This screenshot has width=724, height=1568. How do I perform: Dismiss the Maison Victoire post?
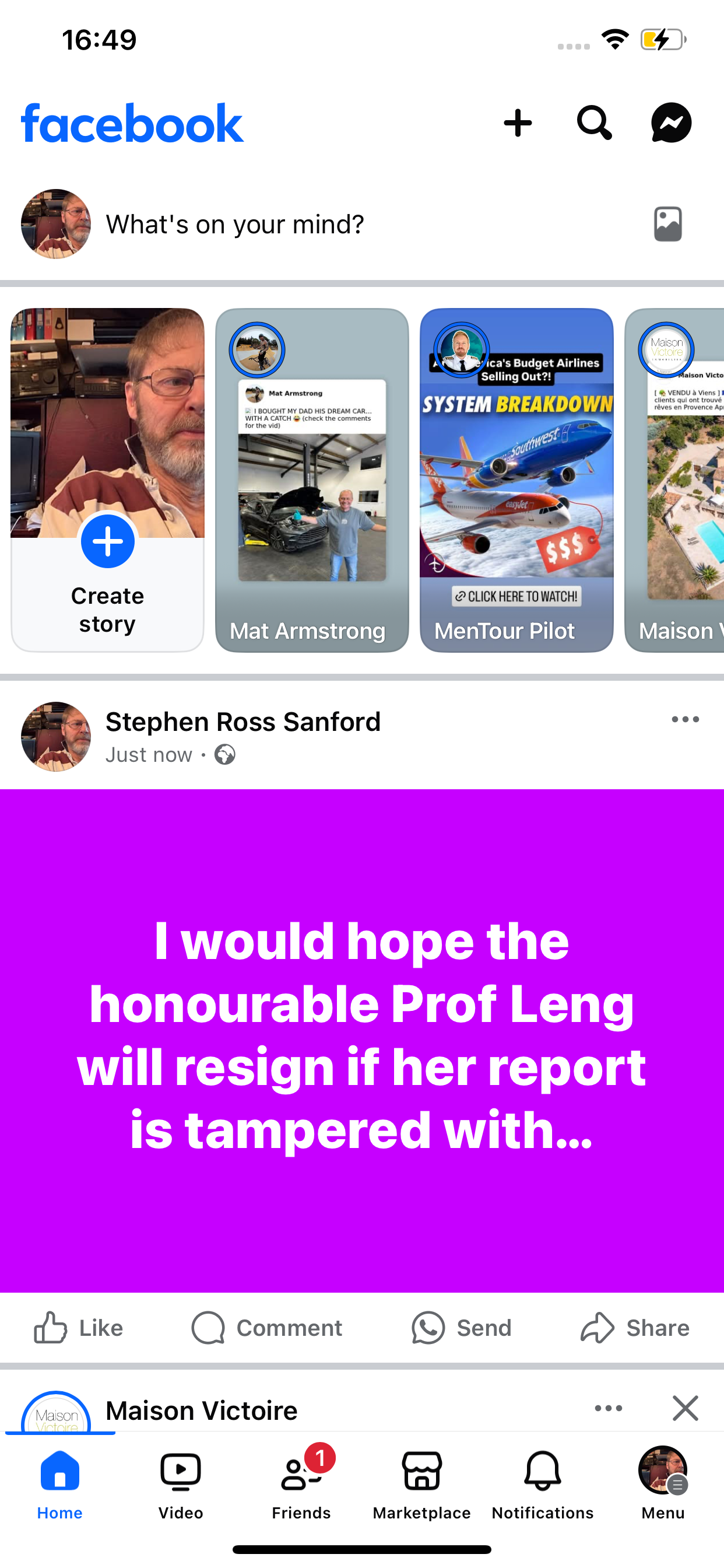(685, 1408)
